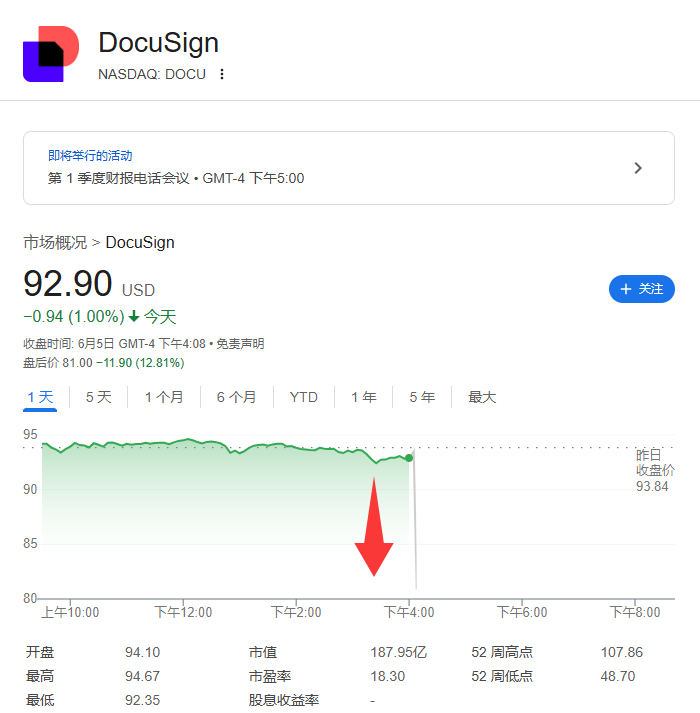The width and height of the screenshot is (700, 713).
Task: Switch chart to 1 年 range
Action: point(364,397)
